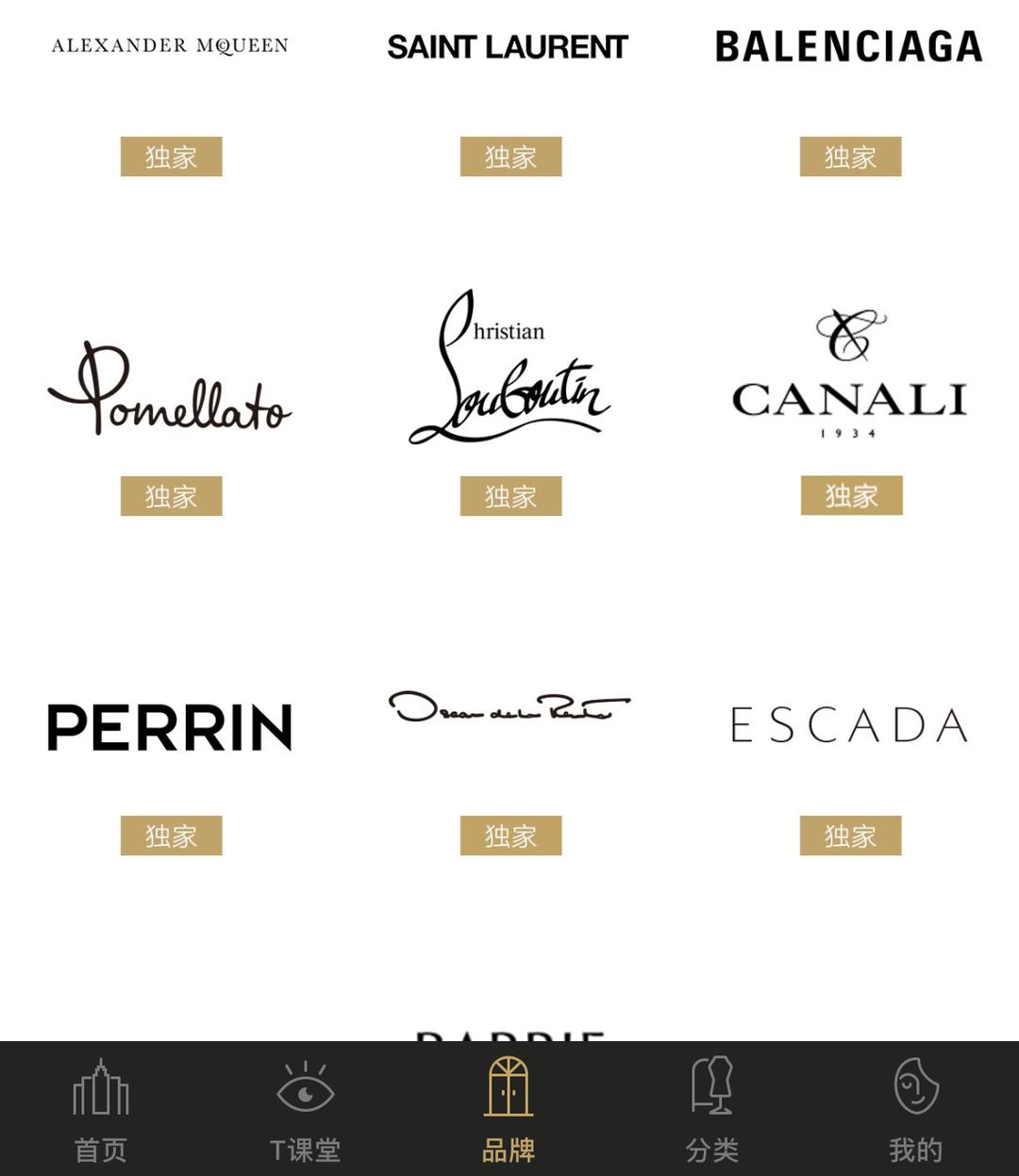Open the 我的 profile tab
The width and height of the screenshot is (1019, 1176).
click(x=915, y=1110)
